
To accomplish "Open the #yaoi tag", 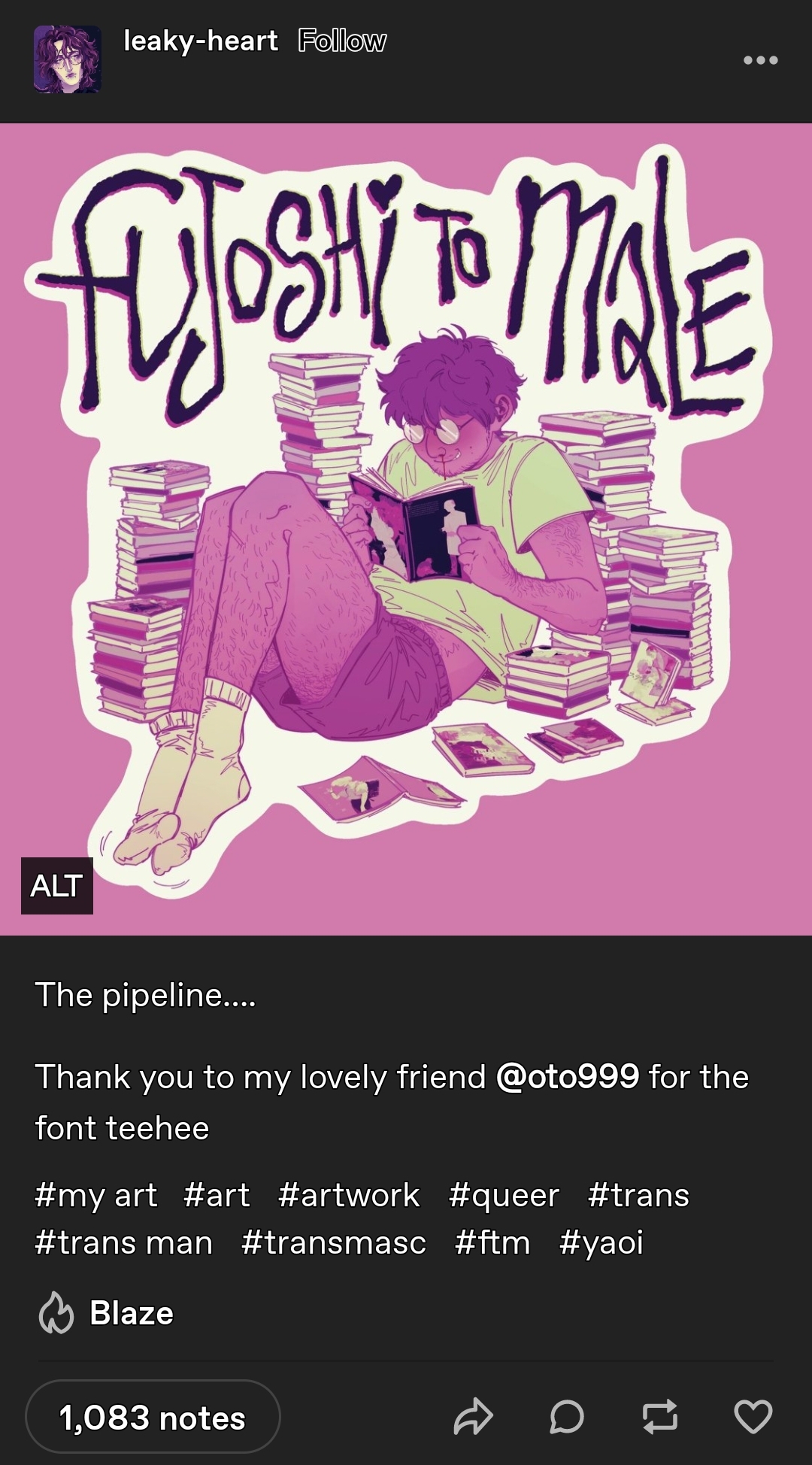I will pos(601,1242).
